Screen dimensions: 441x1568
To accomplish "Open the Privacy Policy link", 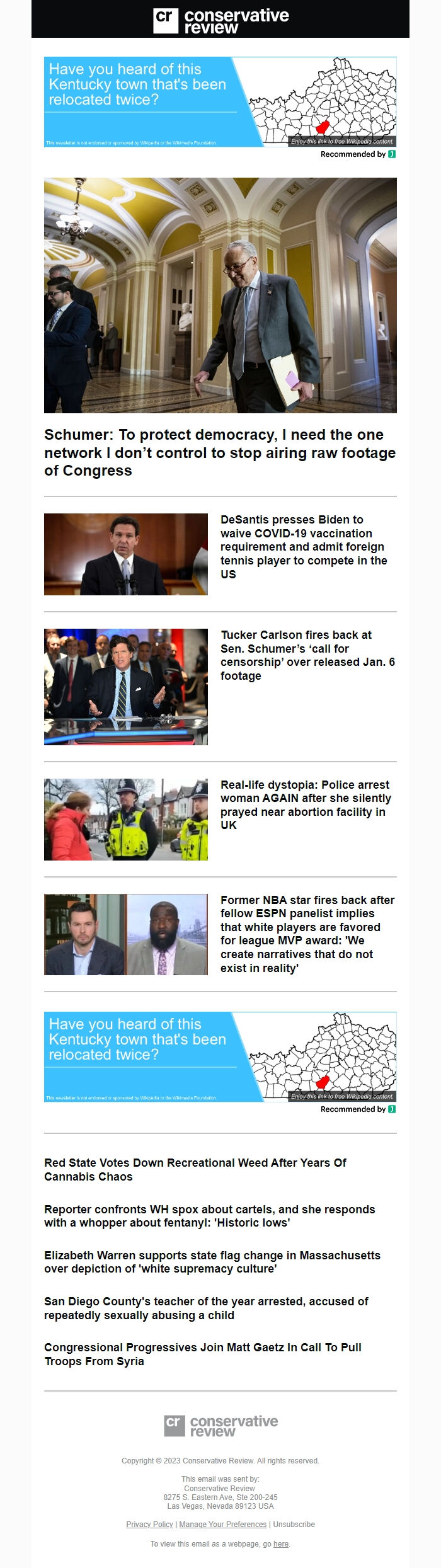I will click(x=149, y=1524).
